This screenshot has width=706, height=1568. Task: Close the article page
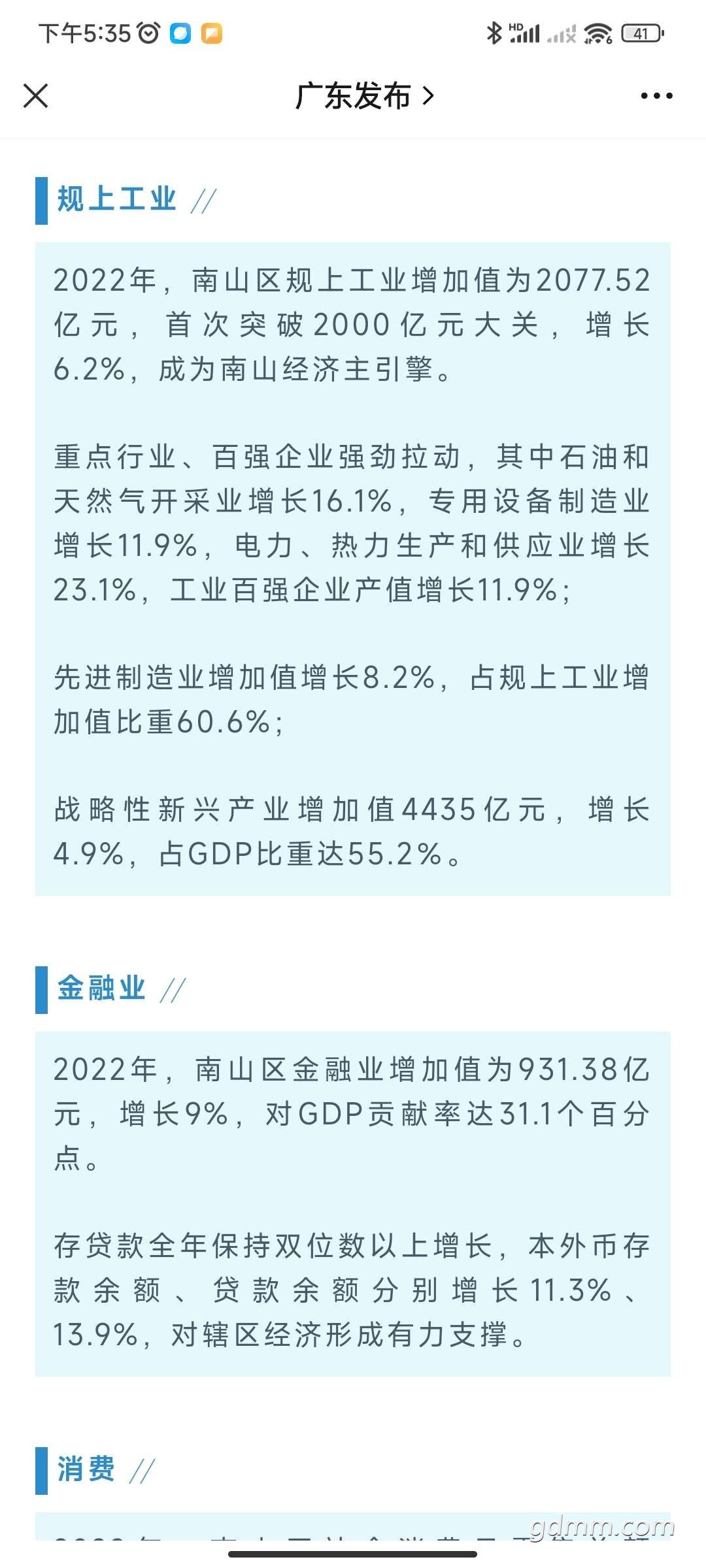35,95
